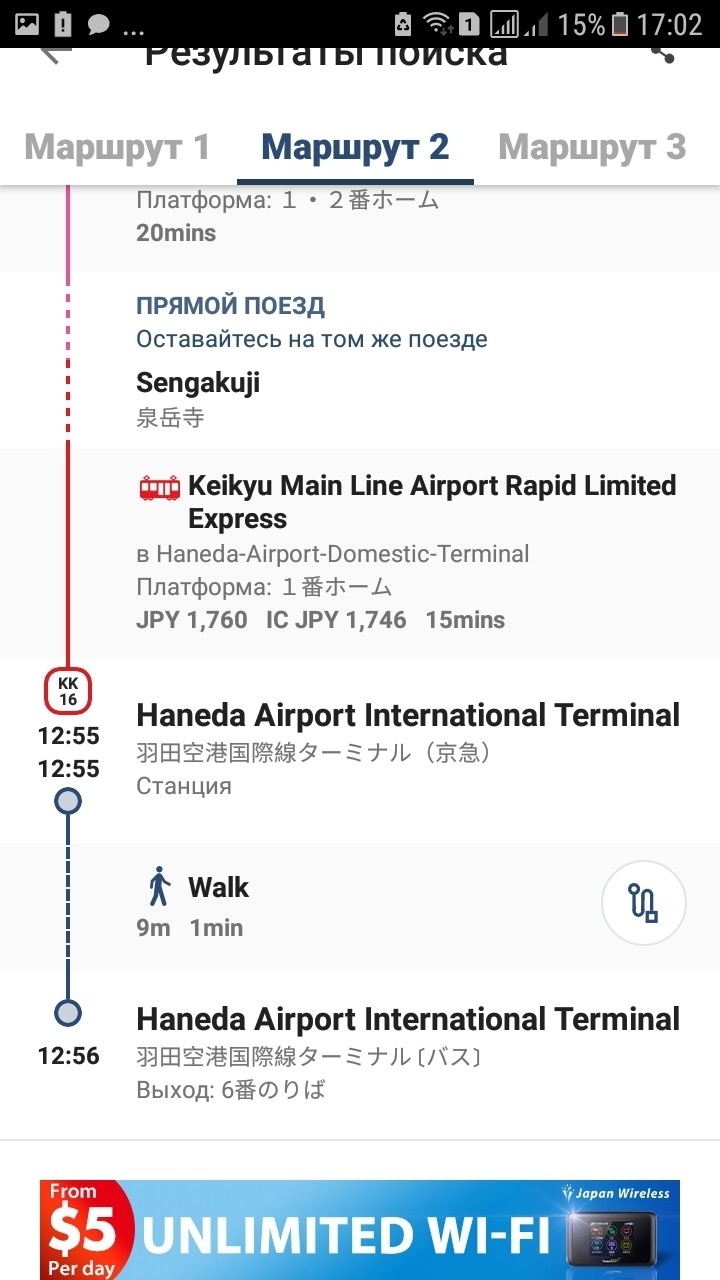
Task: Open the Haneda Airport International Terminal Станция stop
Action: pos(407,716)
